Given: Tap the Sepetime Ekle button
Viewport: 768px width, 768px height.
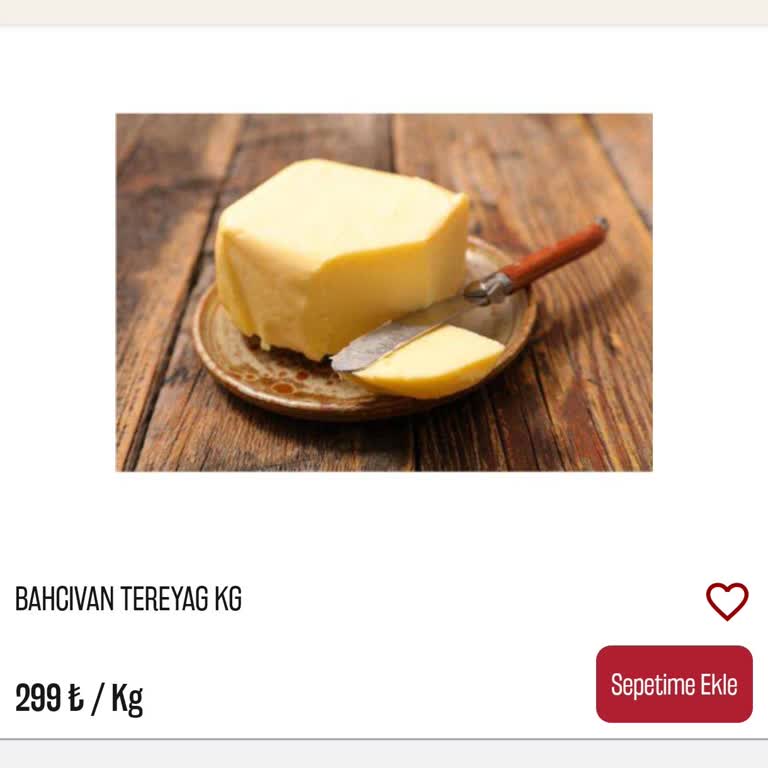Looking at the screenshot, I should coord(674,684).
